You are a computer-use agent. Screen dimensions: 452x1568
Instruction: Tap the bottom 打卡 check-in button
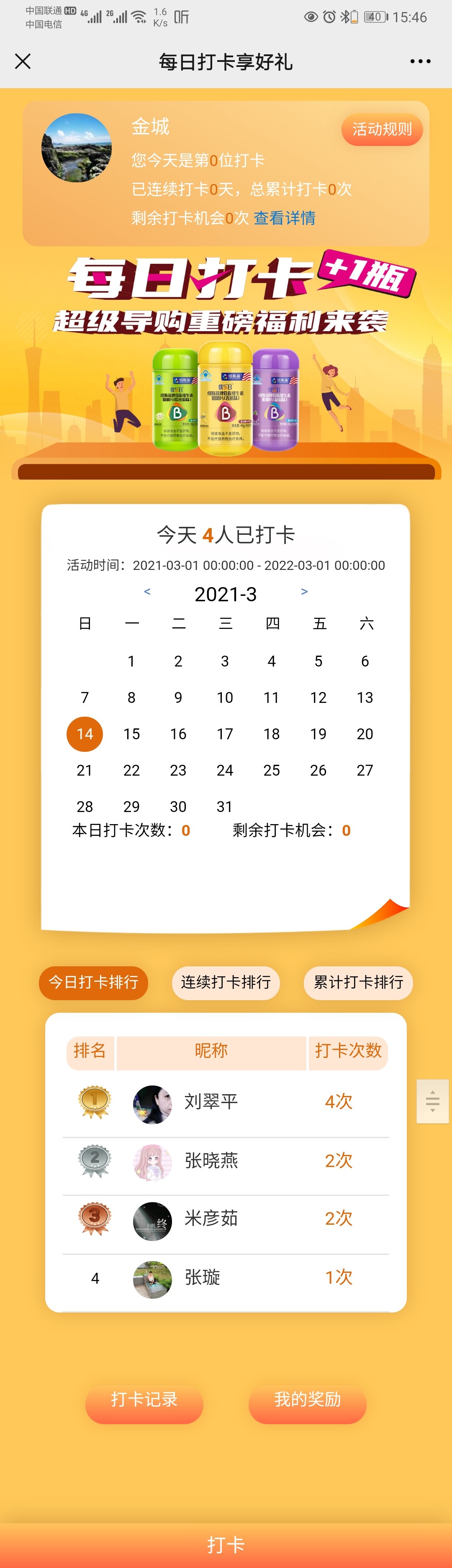226,1544
